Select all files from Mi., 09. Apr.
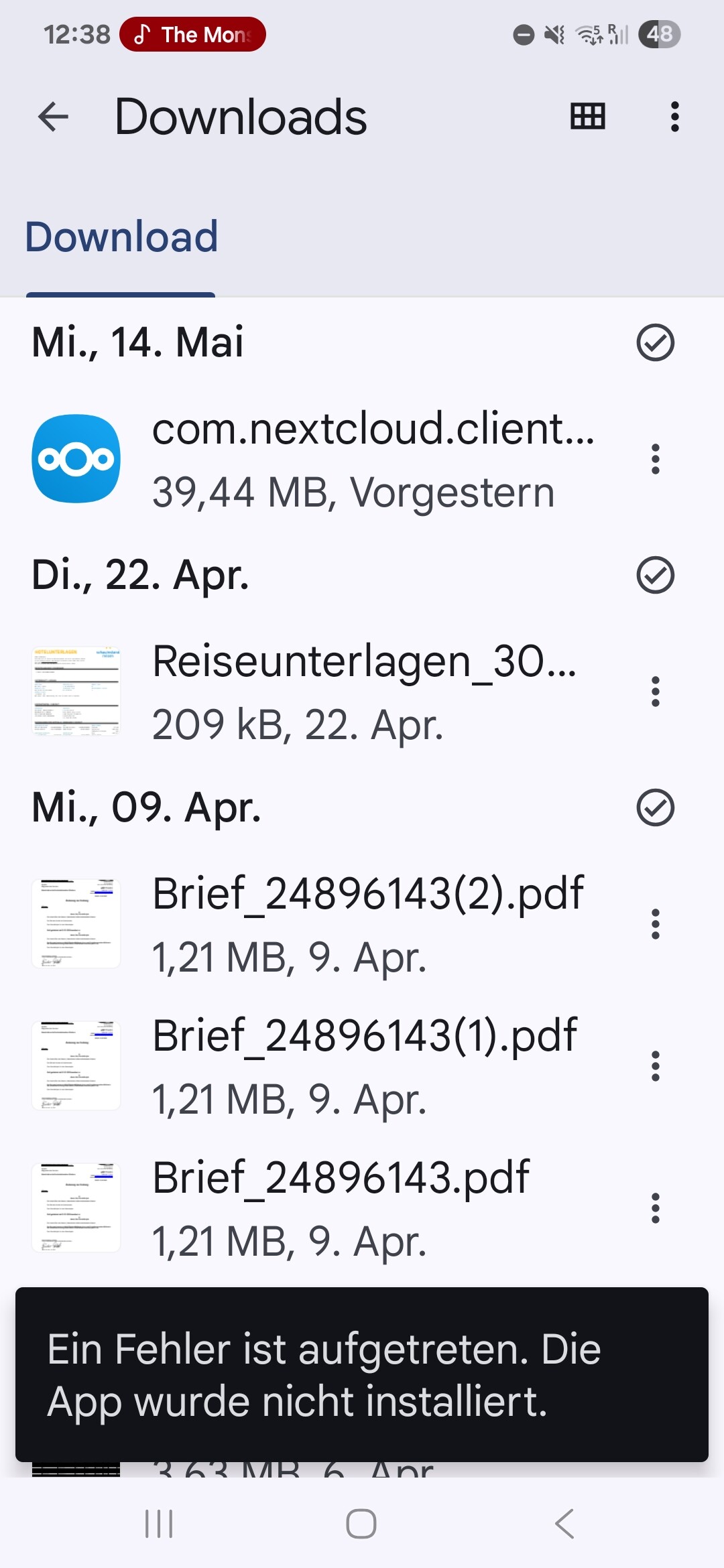Screen dimensions: 724x1568 tap(655, 807)
